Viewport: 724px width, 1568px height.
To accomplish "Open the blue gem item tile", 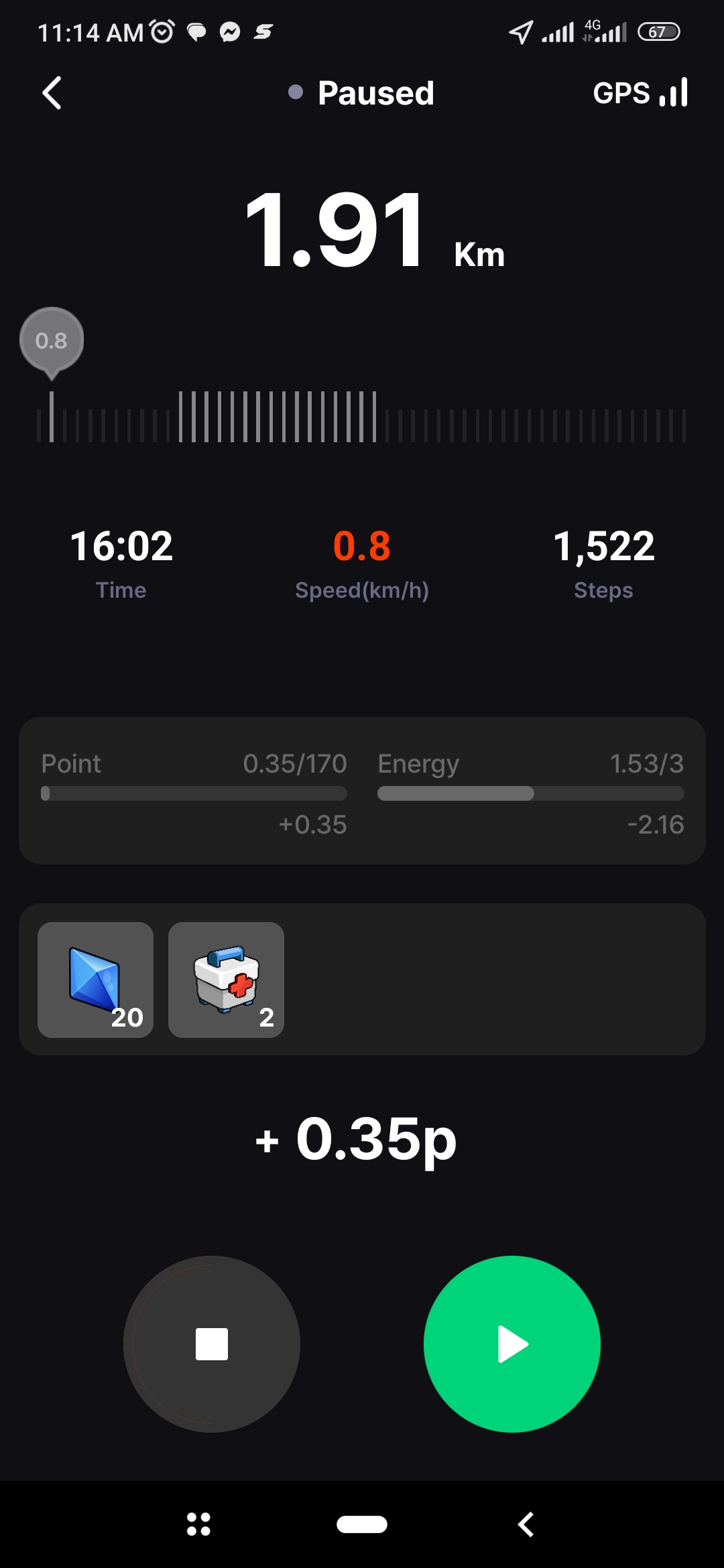I will click(95, 980).
